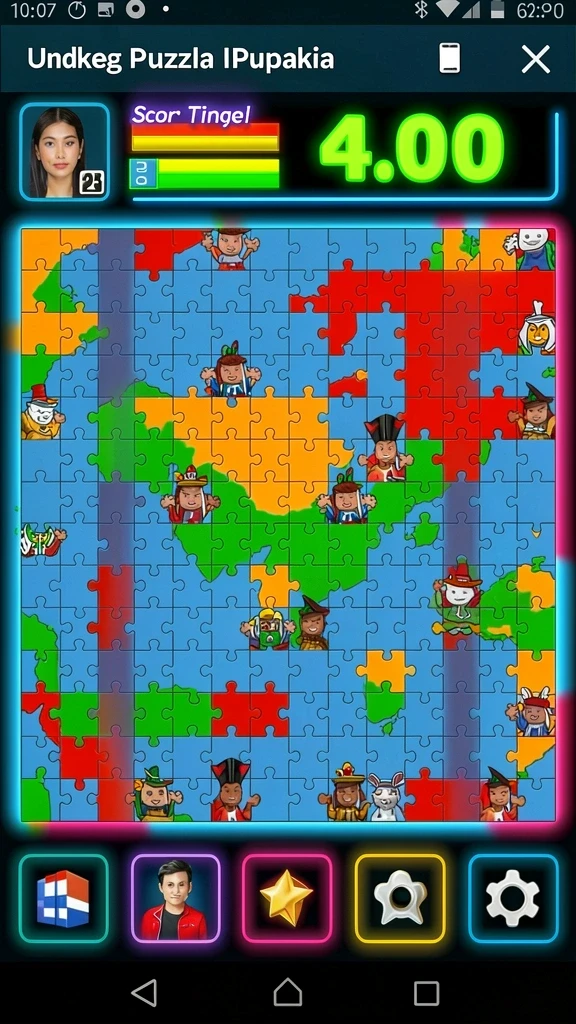Select the character in red jacket button
Viewport: 576px width, 1024px height.
pyautogui.click(x=176, y=898)
